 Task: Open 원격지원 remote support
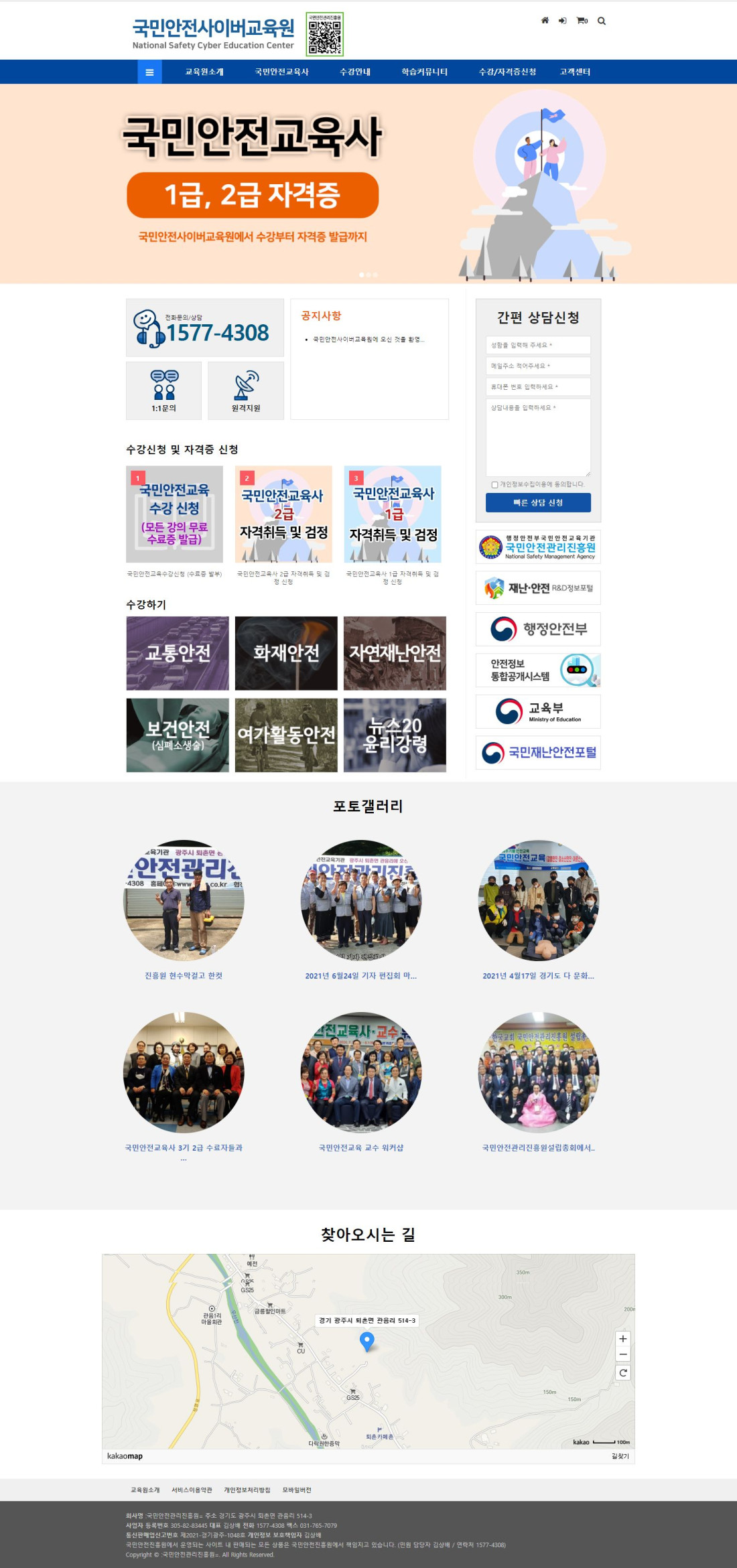tap(246, 390)
